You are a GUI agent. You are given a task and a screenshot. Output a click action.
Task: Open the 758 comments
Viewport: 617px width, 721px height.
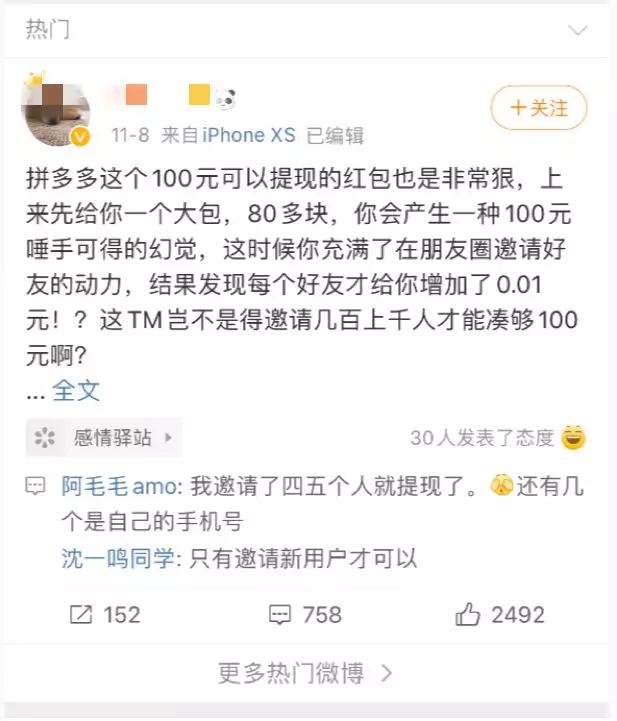[x=305, y=614]
